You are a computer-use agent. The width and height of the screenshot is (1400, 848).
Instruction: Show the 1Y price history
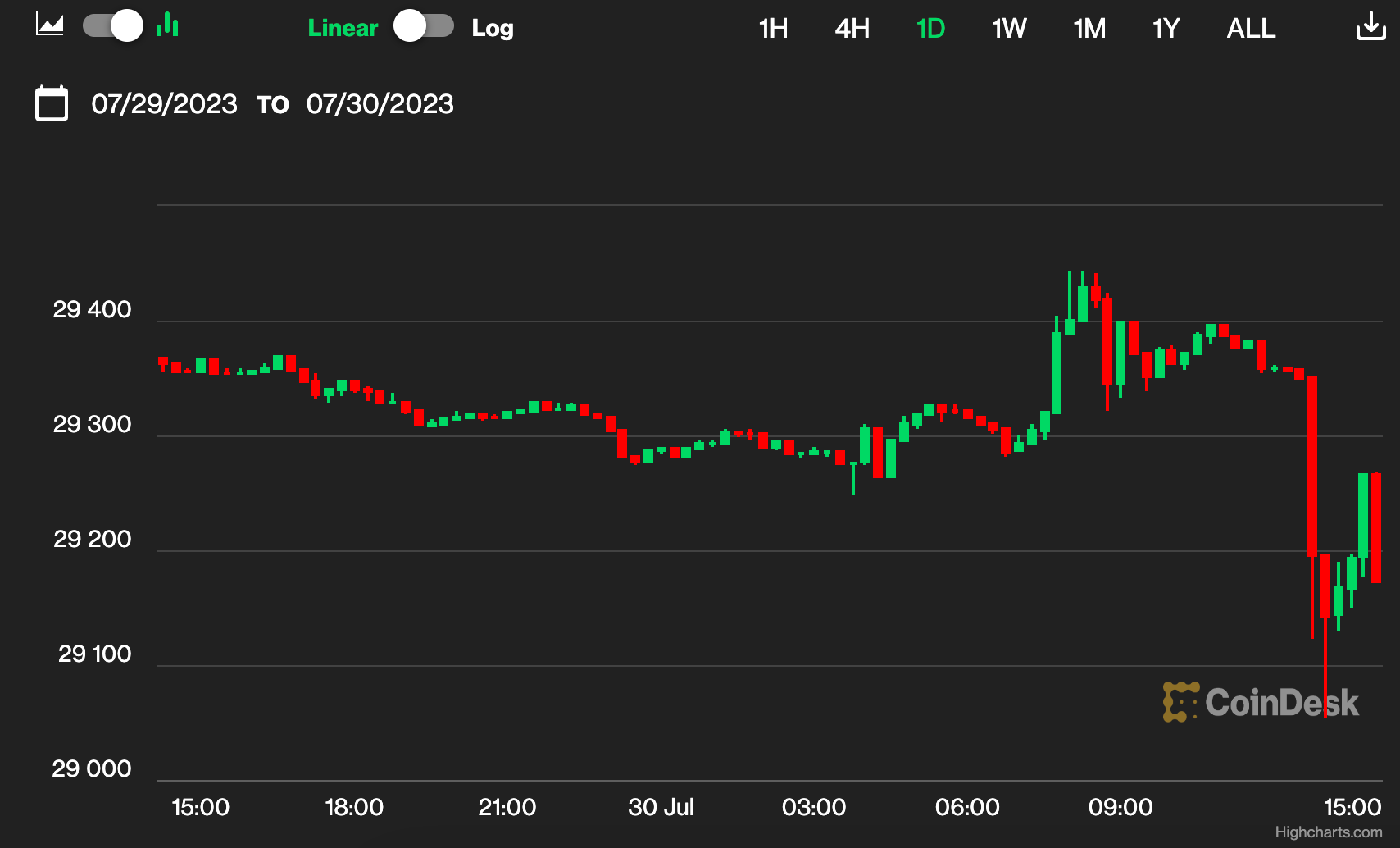pos(1166,29)
